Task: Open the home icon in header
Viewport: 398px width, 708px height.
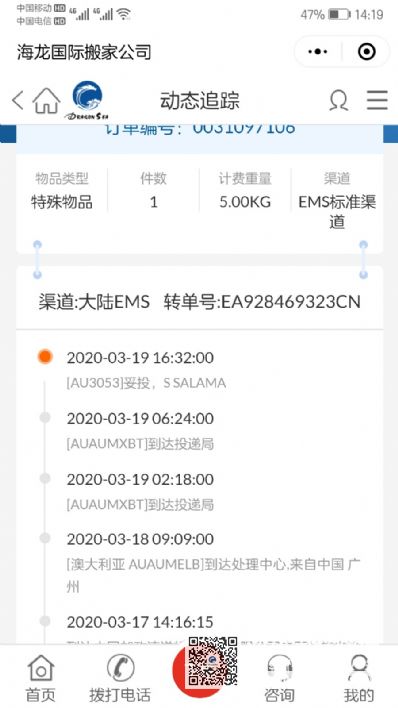Action: [47, 100]
